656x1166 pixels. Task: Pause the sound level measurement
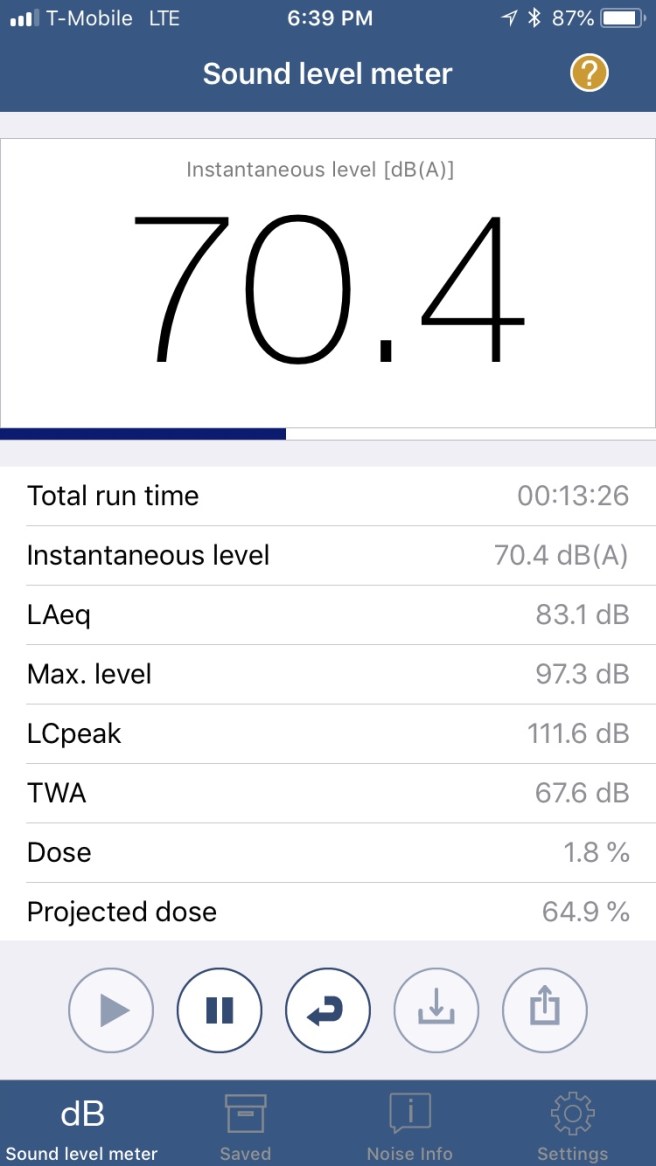219,1010
